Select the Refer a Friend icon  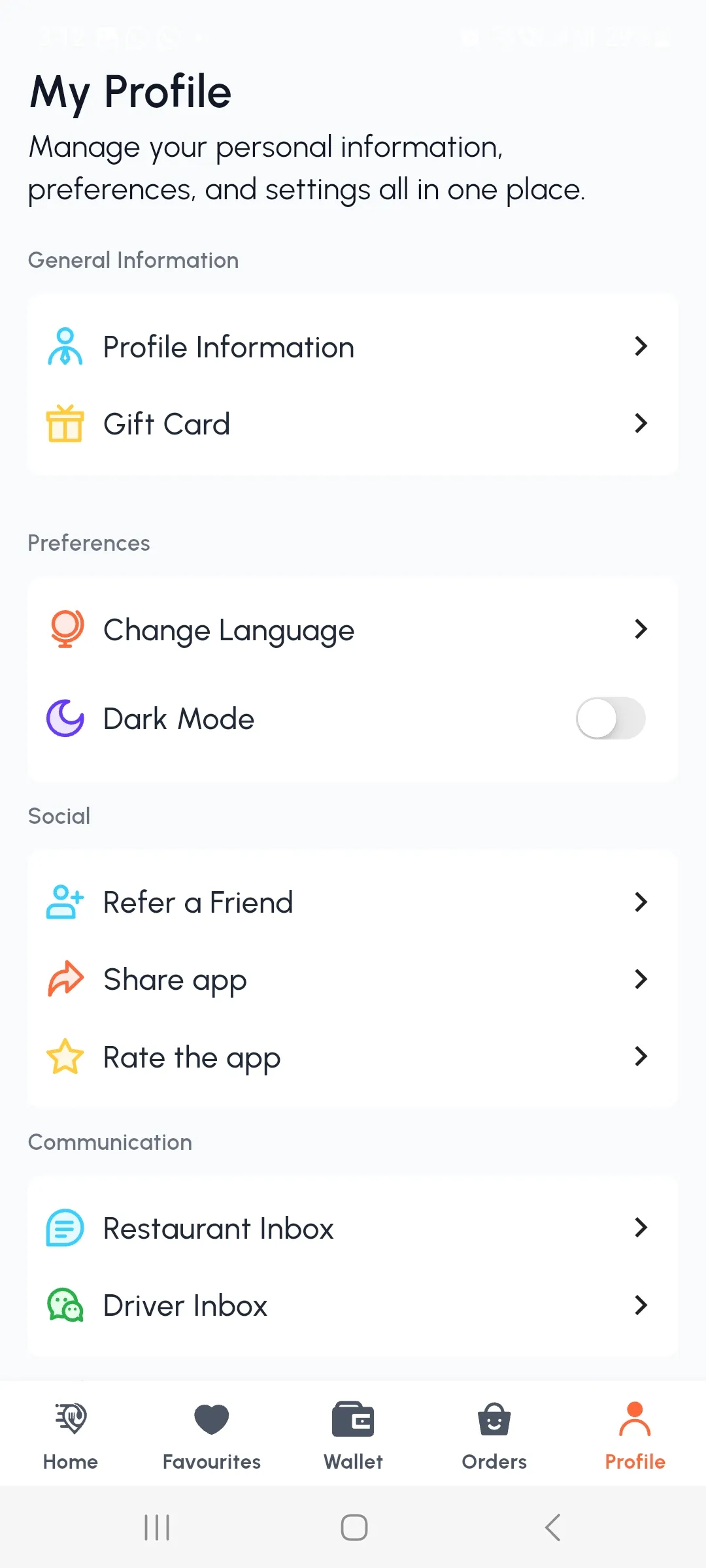pos(65,902)
